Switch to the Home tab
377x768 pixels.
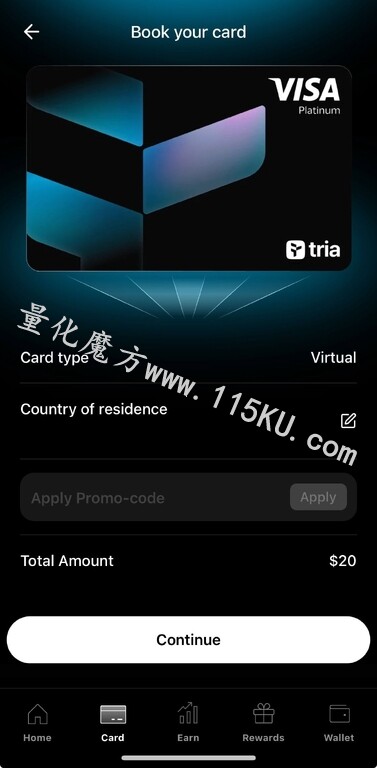pos(37,722)
